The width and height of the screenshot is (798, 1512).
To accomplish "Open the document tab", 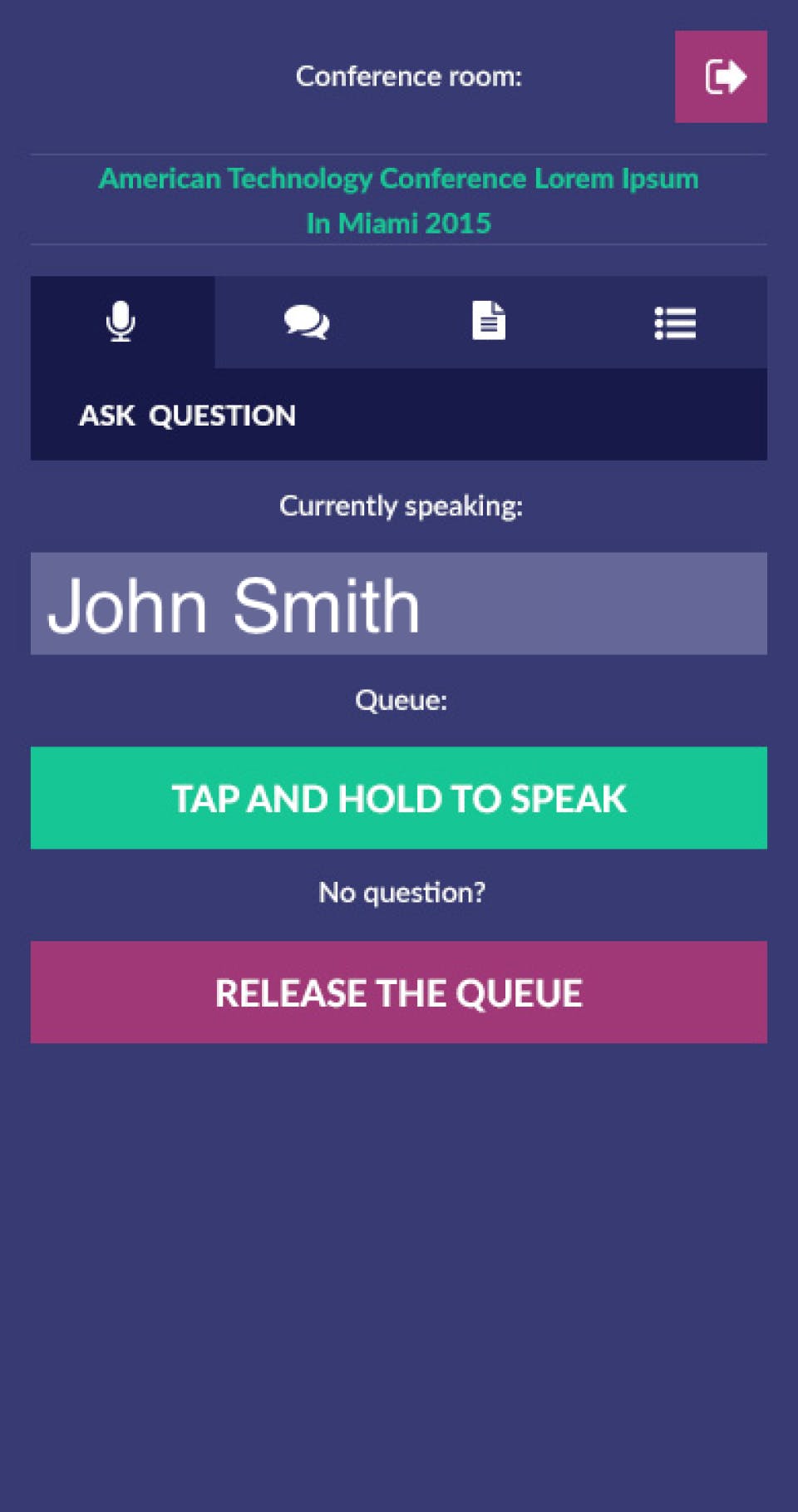I will (489, 322).
